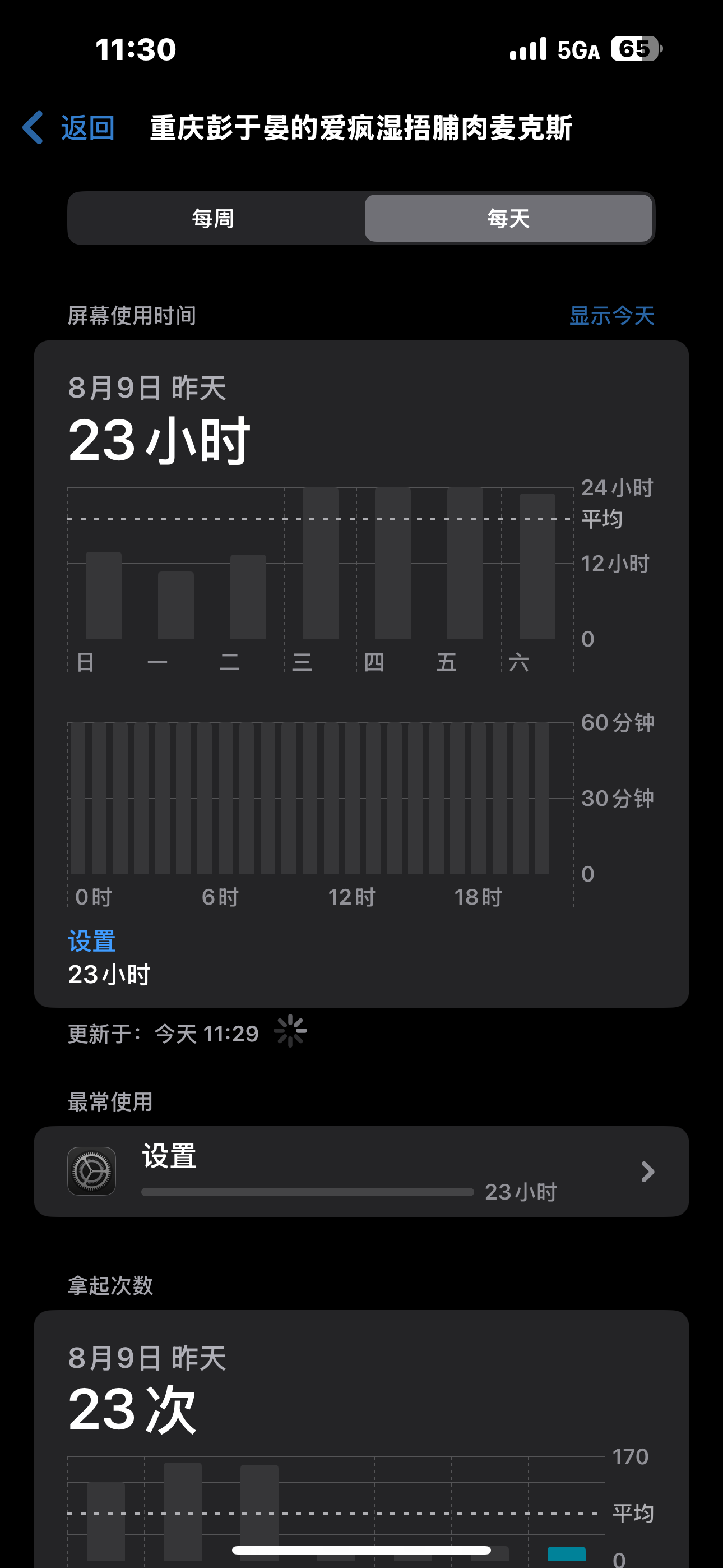This screenshot has height=1568, width=723.
Task: Select the 六 (Saturday) bar in the chart
Action: point(537,566)
